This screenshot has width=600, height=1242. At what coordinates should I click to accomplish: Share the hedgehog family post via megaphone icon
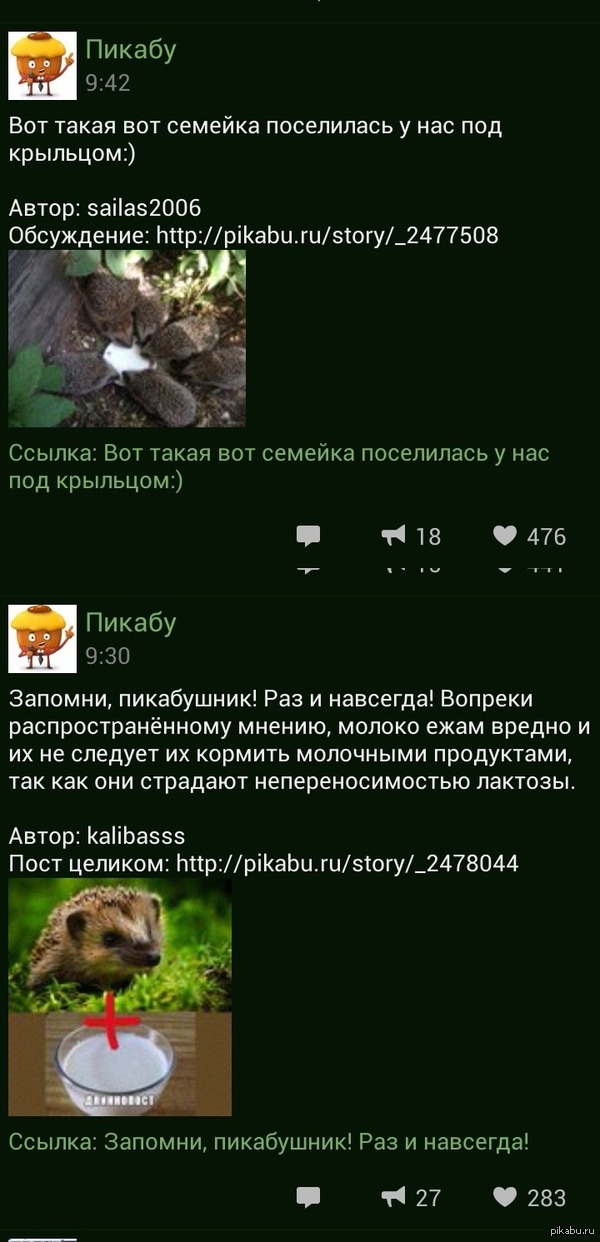tap(394, 536)
